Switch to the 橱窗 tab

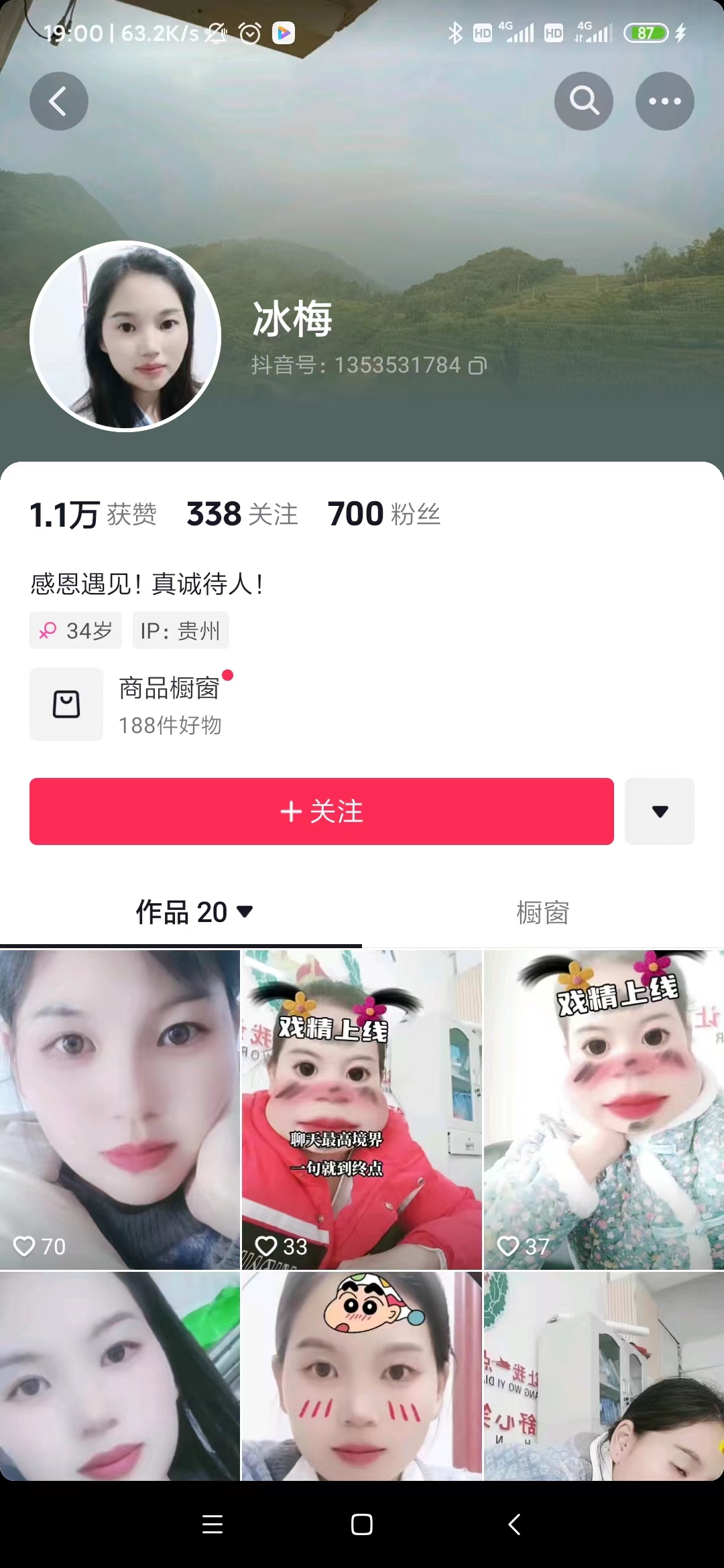pos(542,912)
